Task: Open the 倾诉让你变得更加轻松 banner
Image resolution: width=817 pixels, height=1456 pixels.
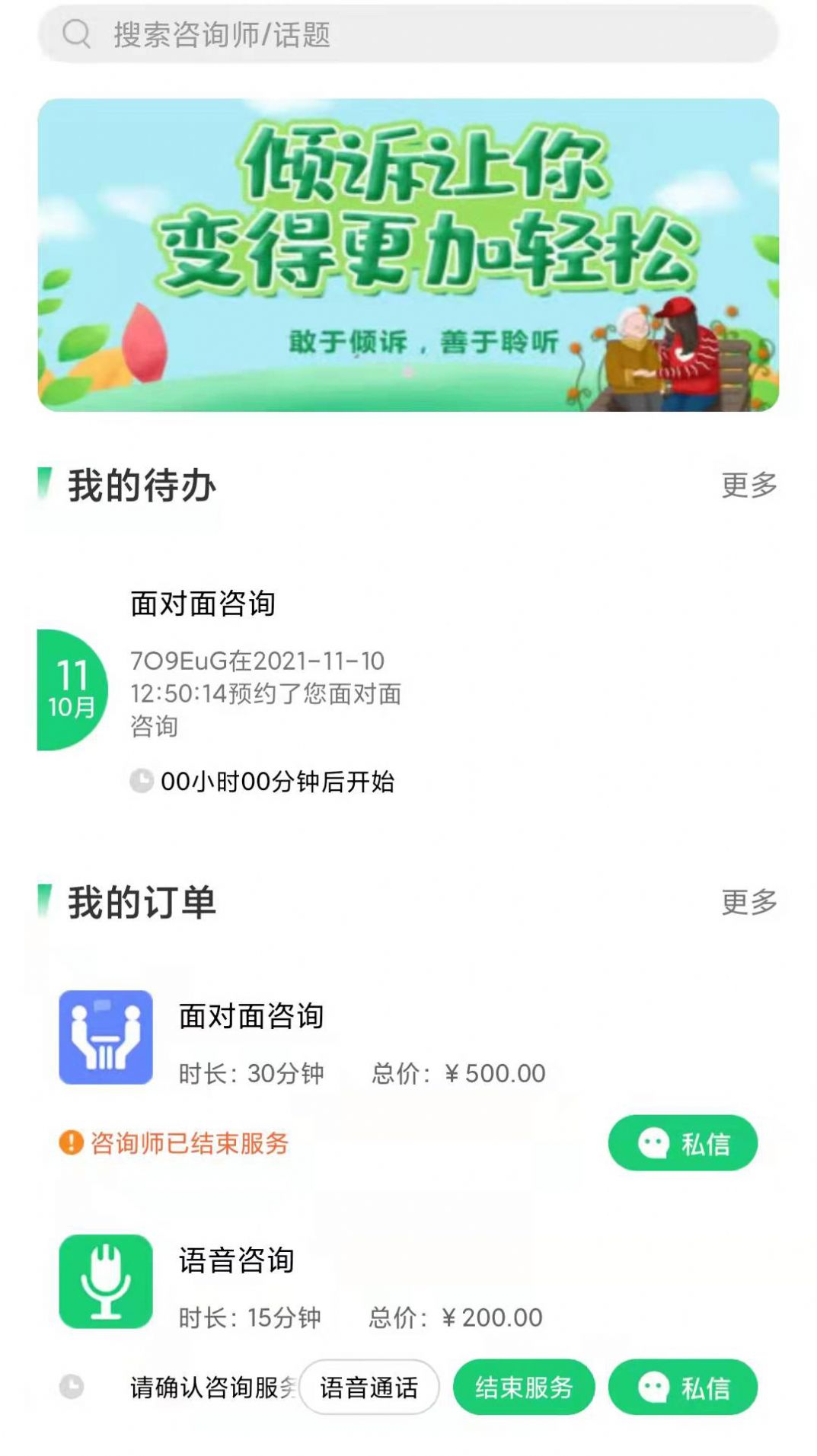Action: [x=408, y=255]
